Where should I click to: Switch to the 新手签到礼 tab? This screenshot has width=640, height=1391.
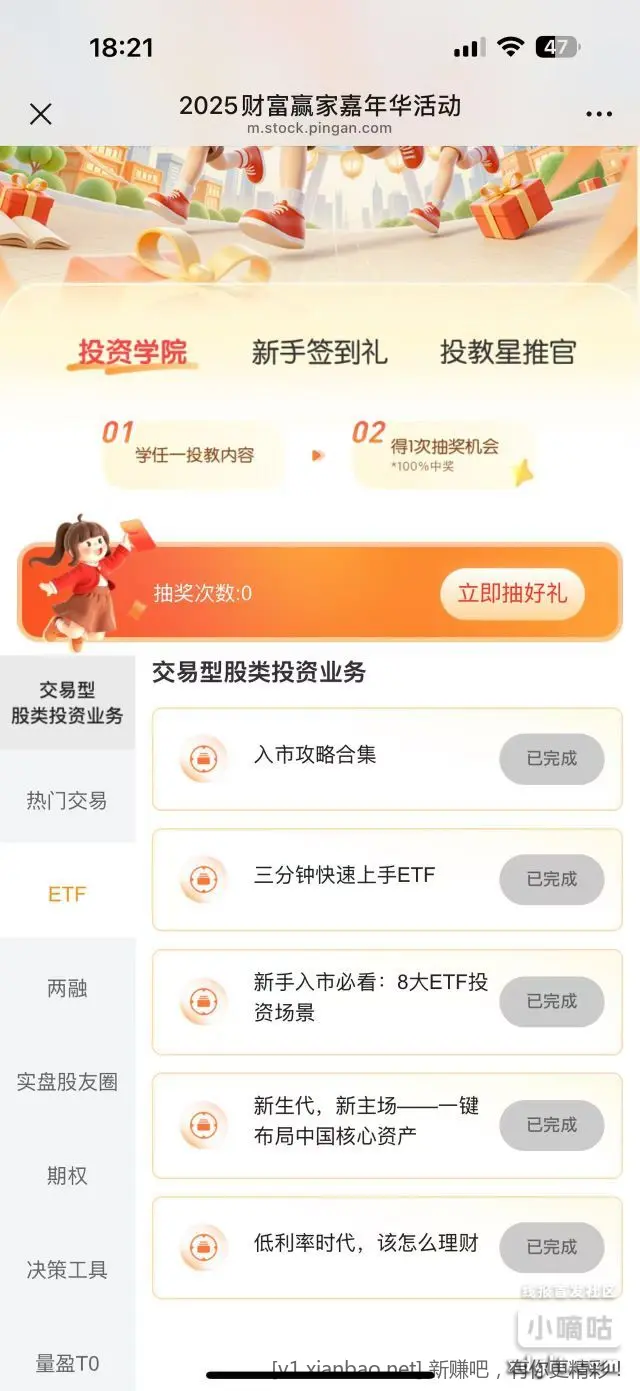click(x=319, y=352)
